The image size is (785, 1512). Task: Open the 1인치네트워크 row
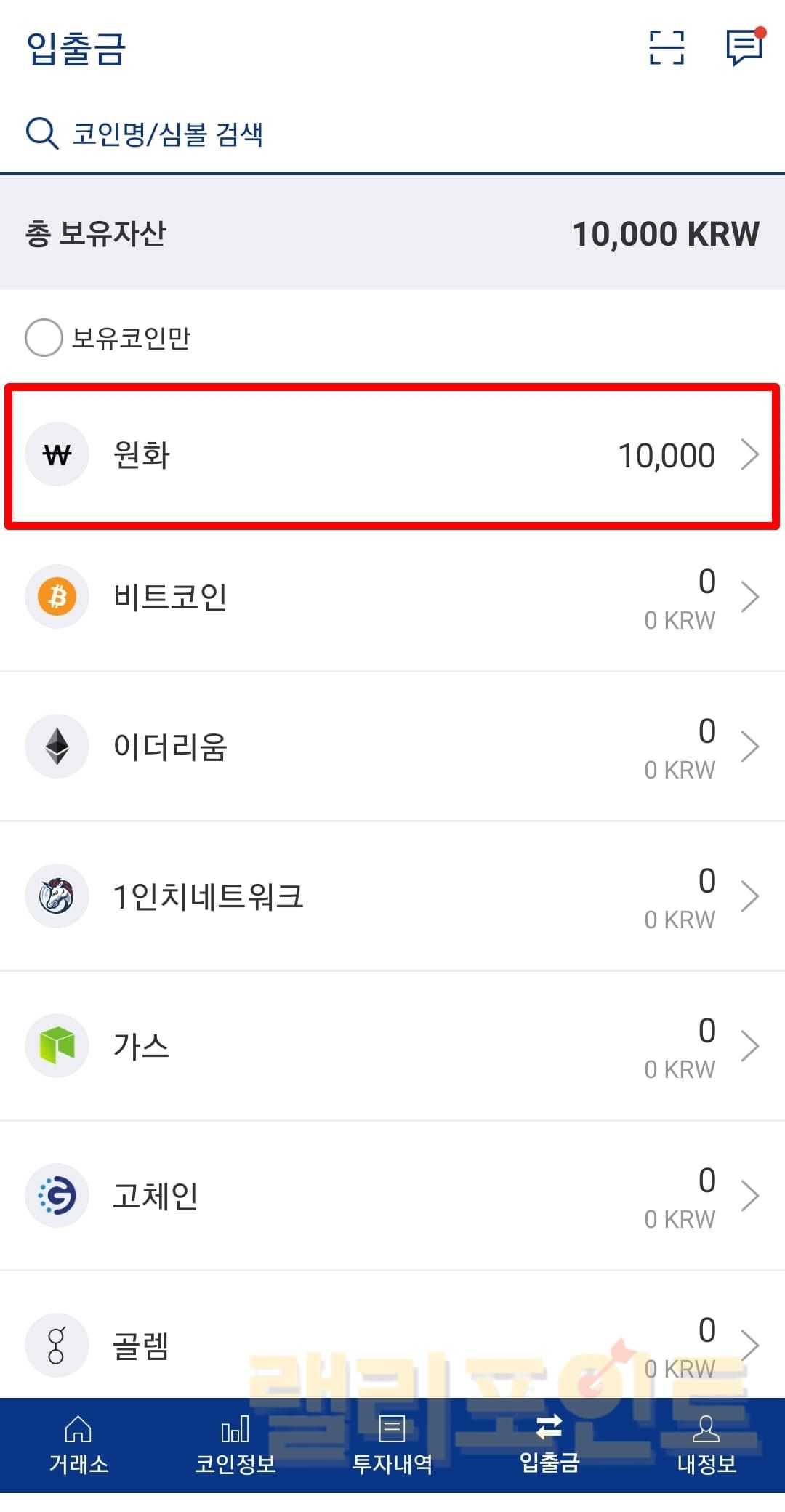tap(392, 897)
